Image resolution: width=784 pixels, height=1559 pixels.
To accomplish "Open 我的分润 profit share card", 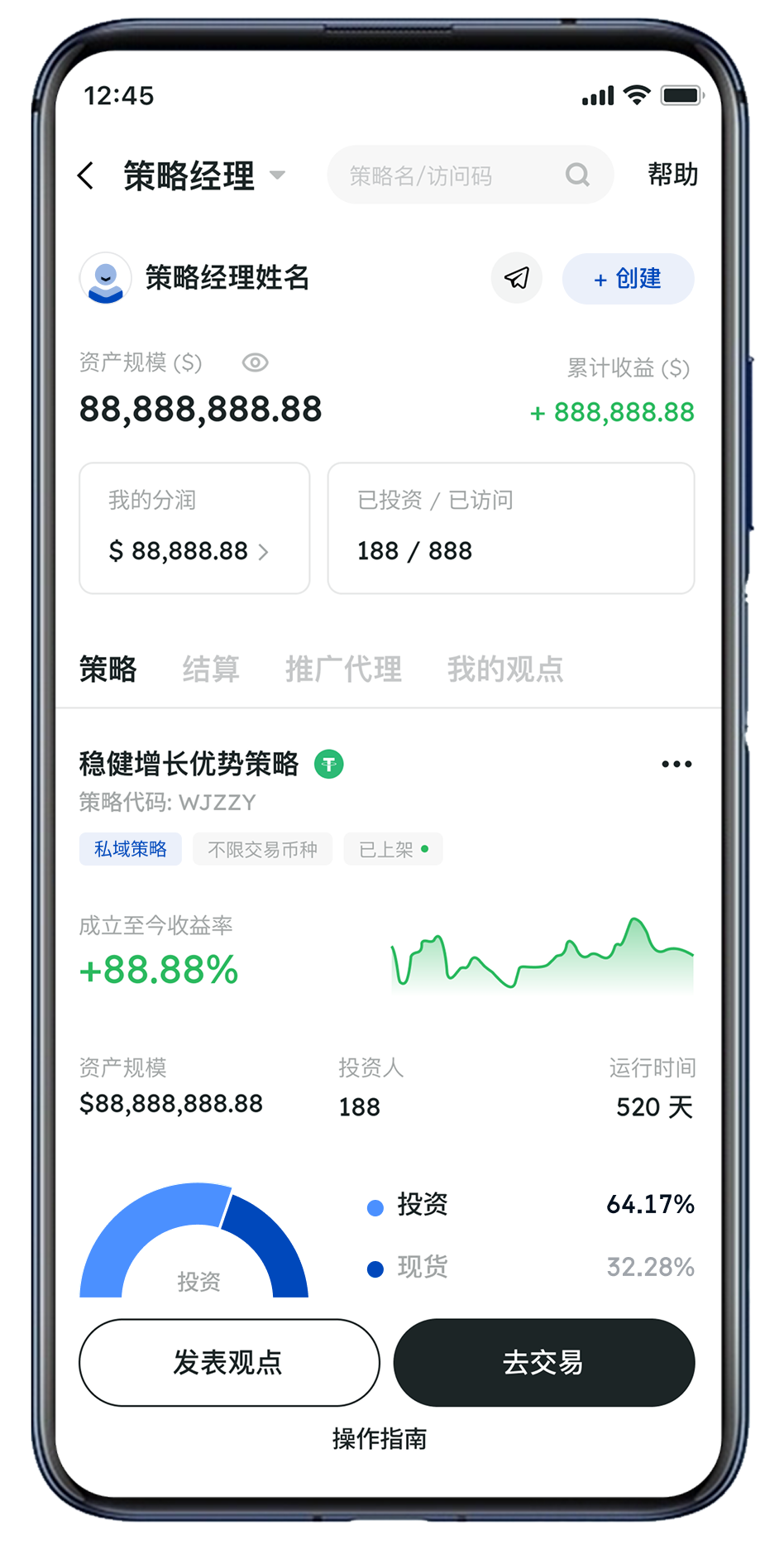I will pos(194,528).
